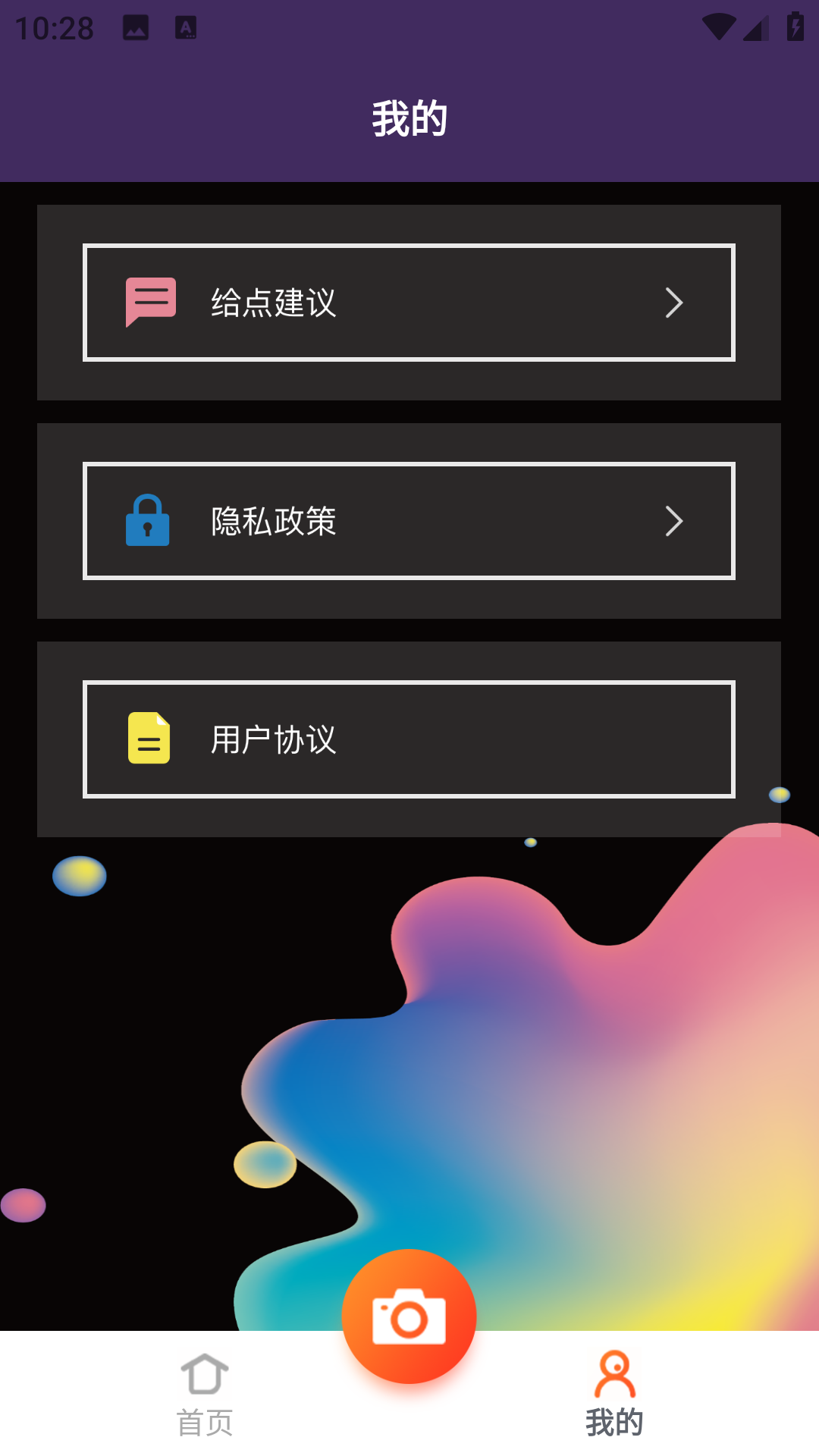The height and width of the screenshot is (1456, 819).
Task: Click the yellow document agreement icon
Action: [x=149, y=739]
